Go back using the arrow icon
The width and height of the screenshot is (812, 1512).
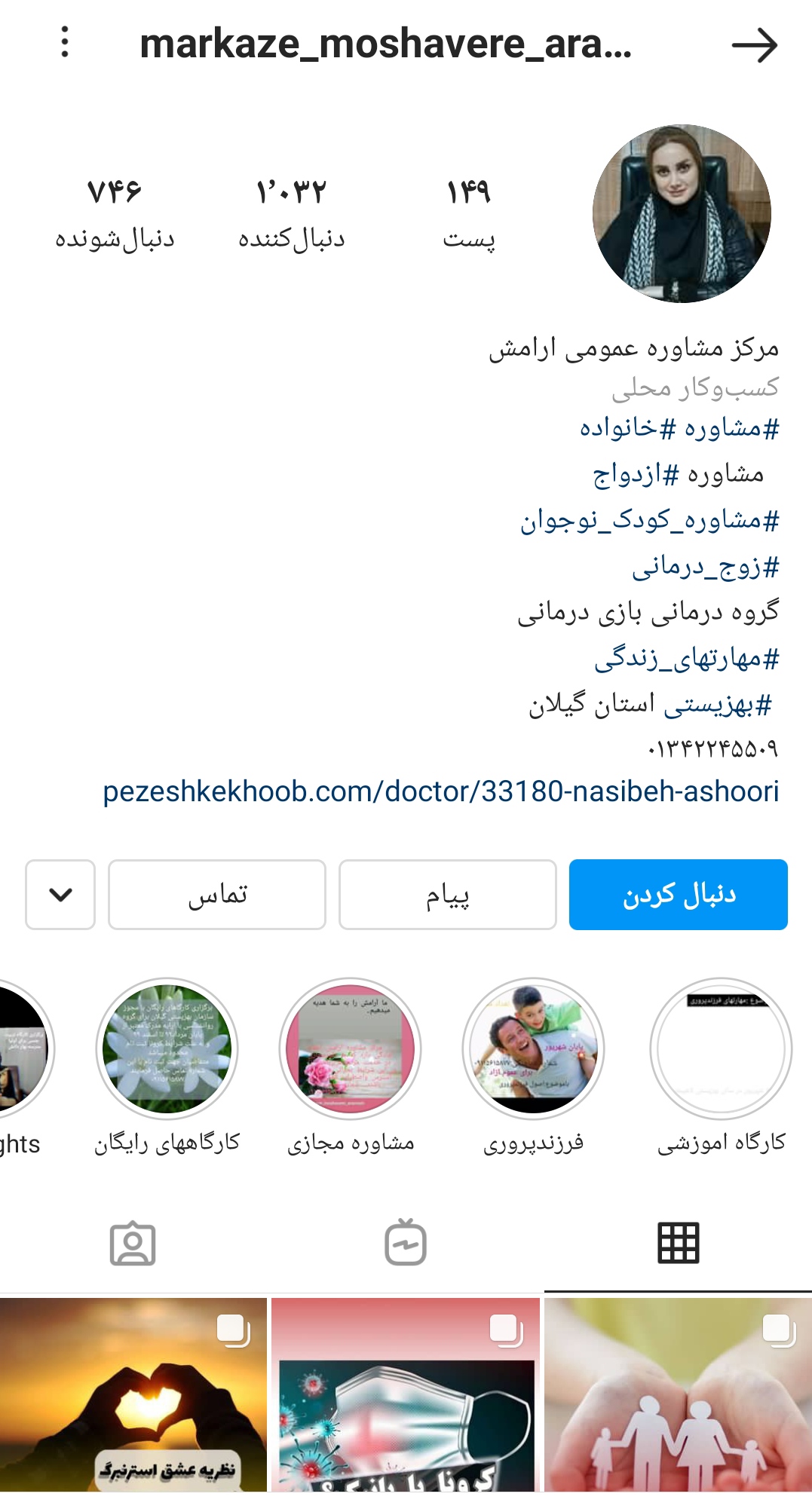pyautogui.click(x=754, y=45)
